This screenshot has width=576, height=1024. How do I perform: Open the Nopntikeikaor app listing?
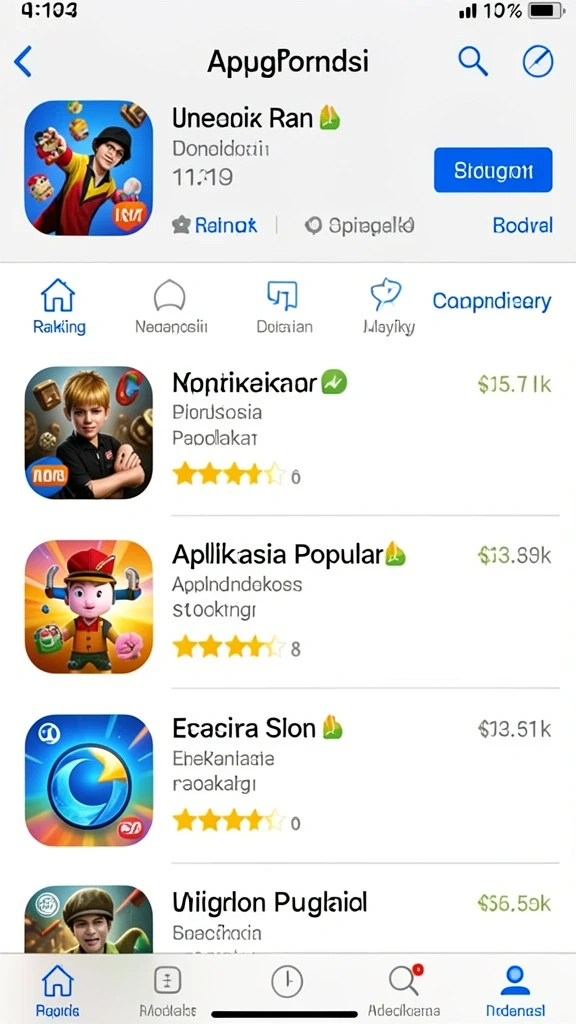point(288,432)
